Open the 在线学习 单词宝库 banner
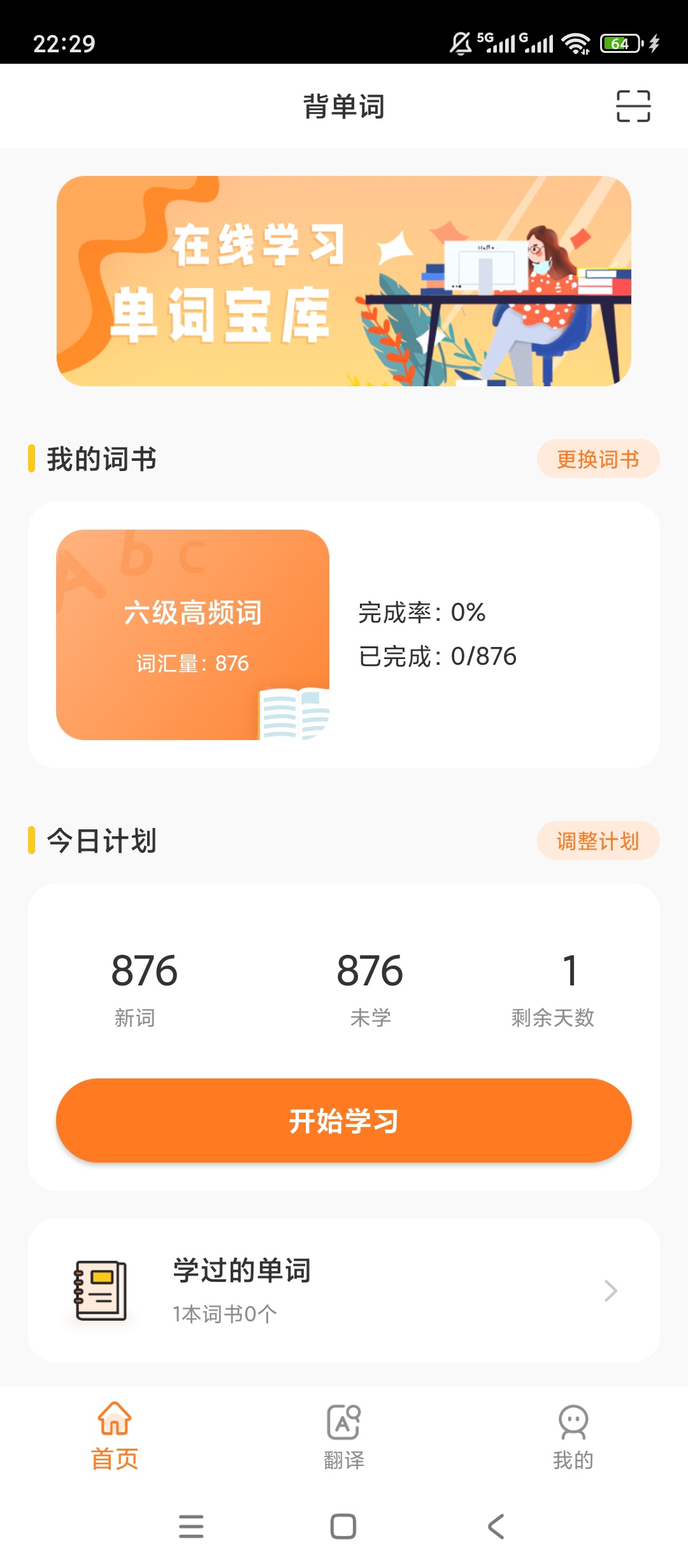 [344, 281]
